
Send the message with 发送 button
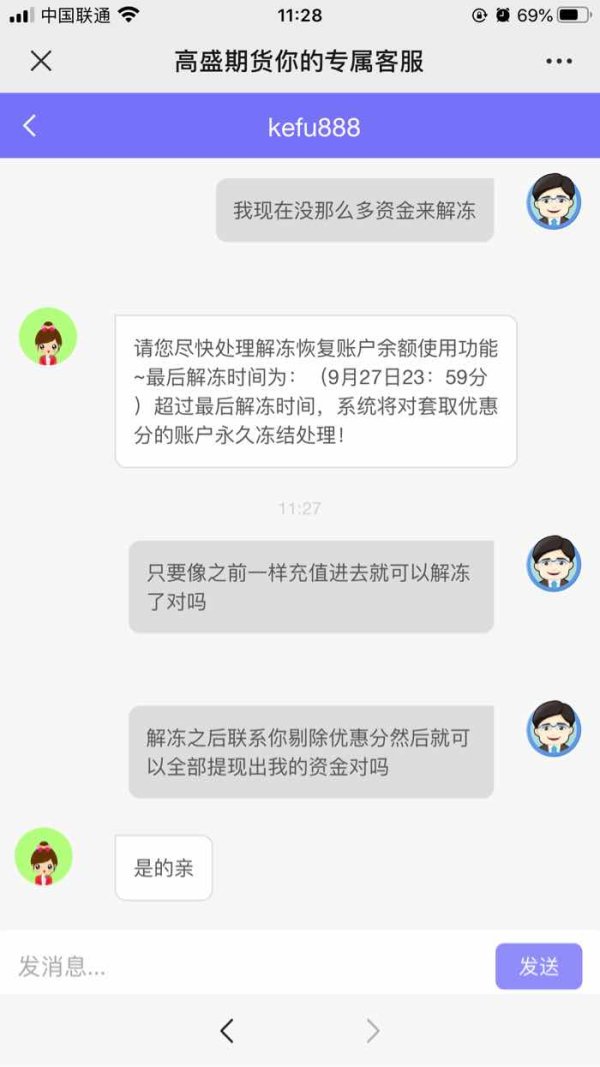[539, 966]
